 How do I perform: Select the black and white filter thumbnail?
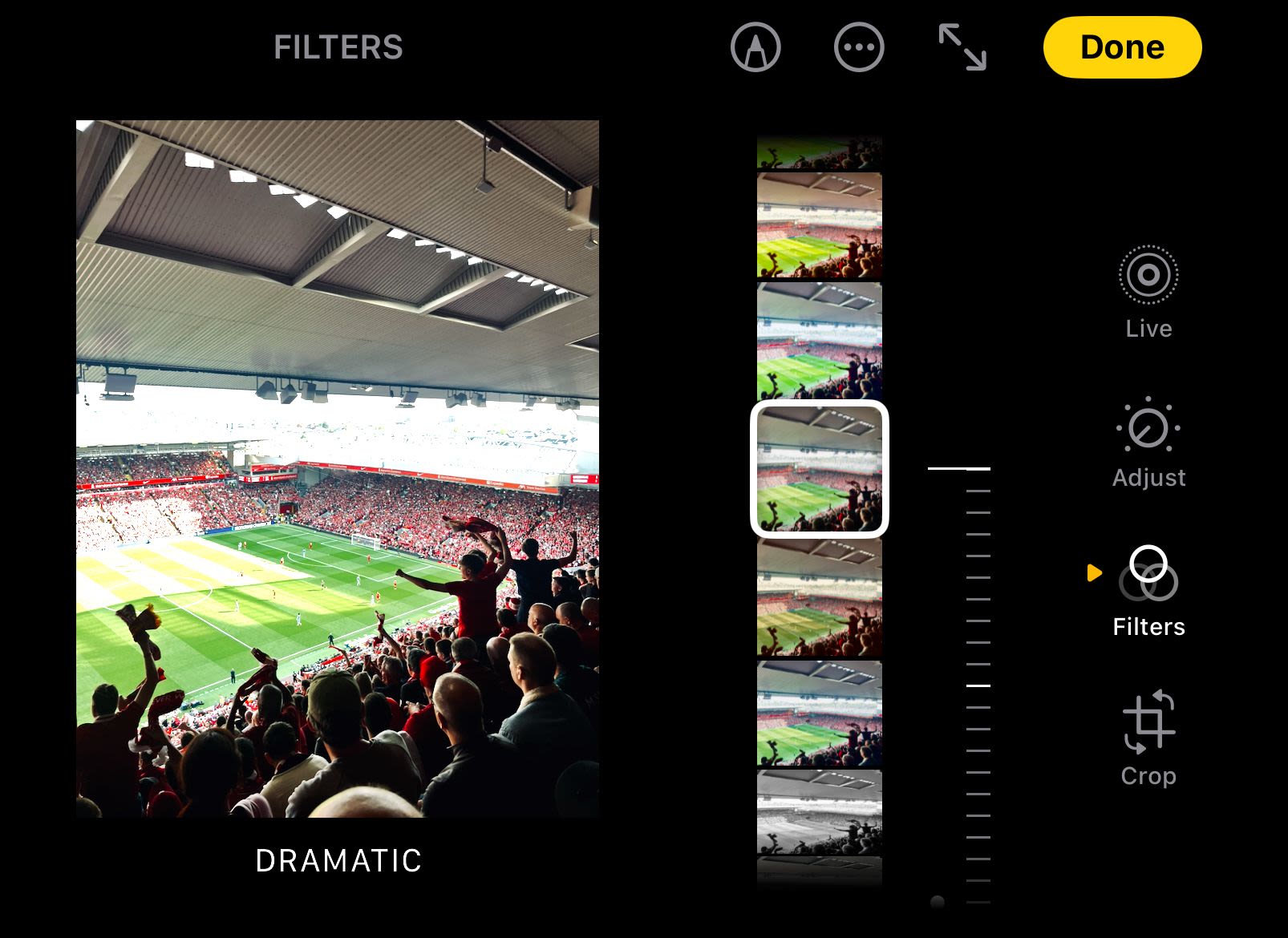[x=819, y=811]
